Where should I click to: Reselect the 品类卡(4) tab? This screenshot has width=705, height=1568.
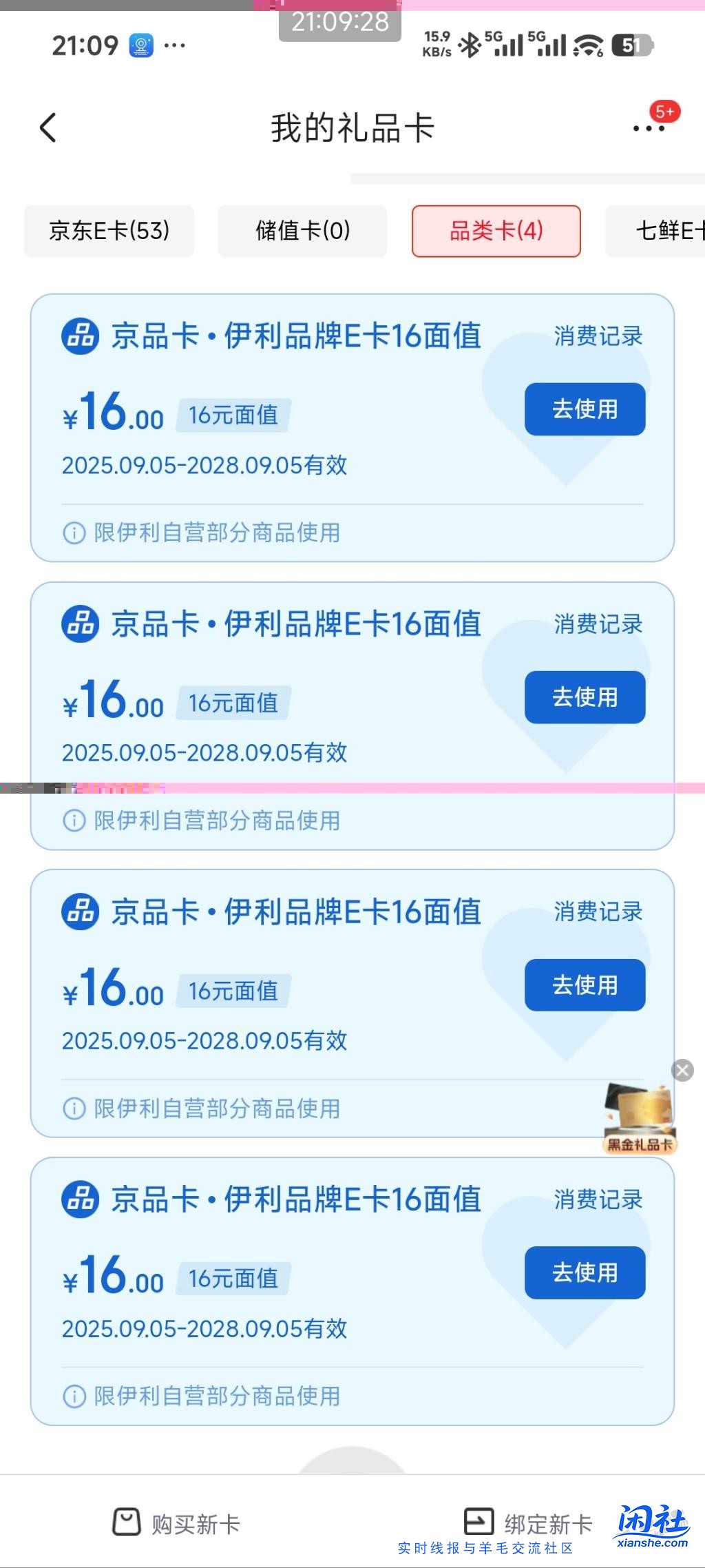click(496, 231)
